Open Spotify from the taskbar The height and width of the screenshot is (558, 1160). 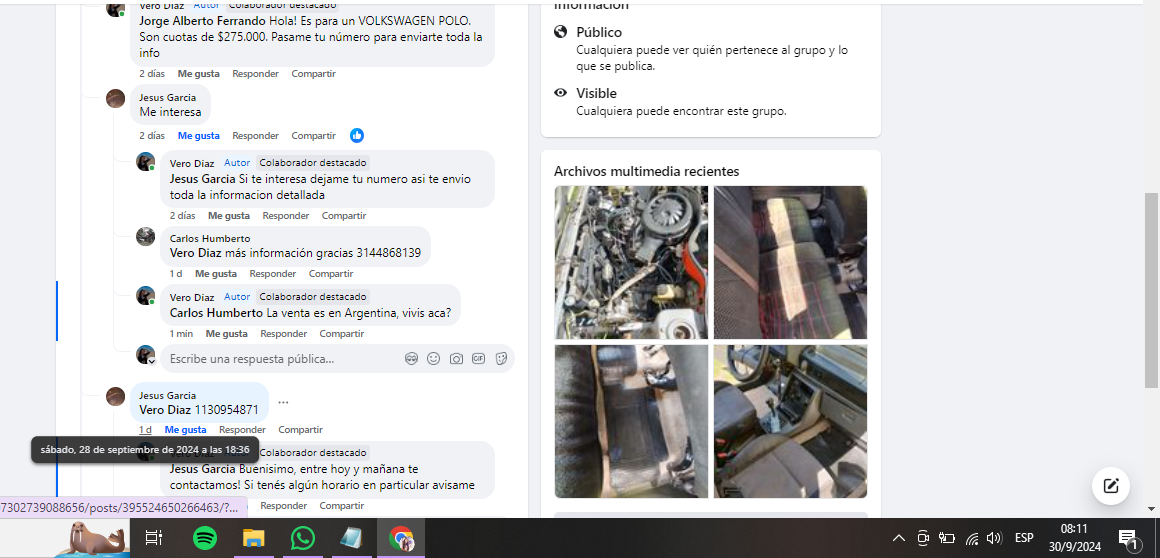(x=204, y=538)
